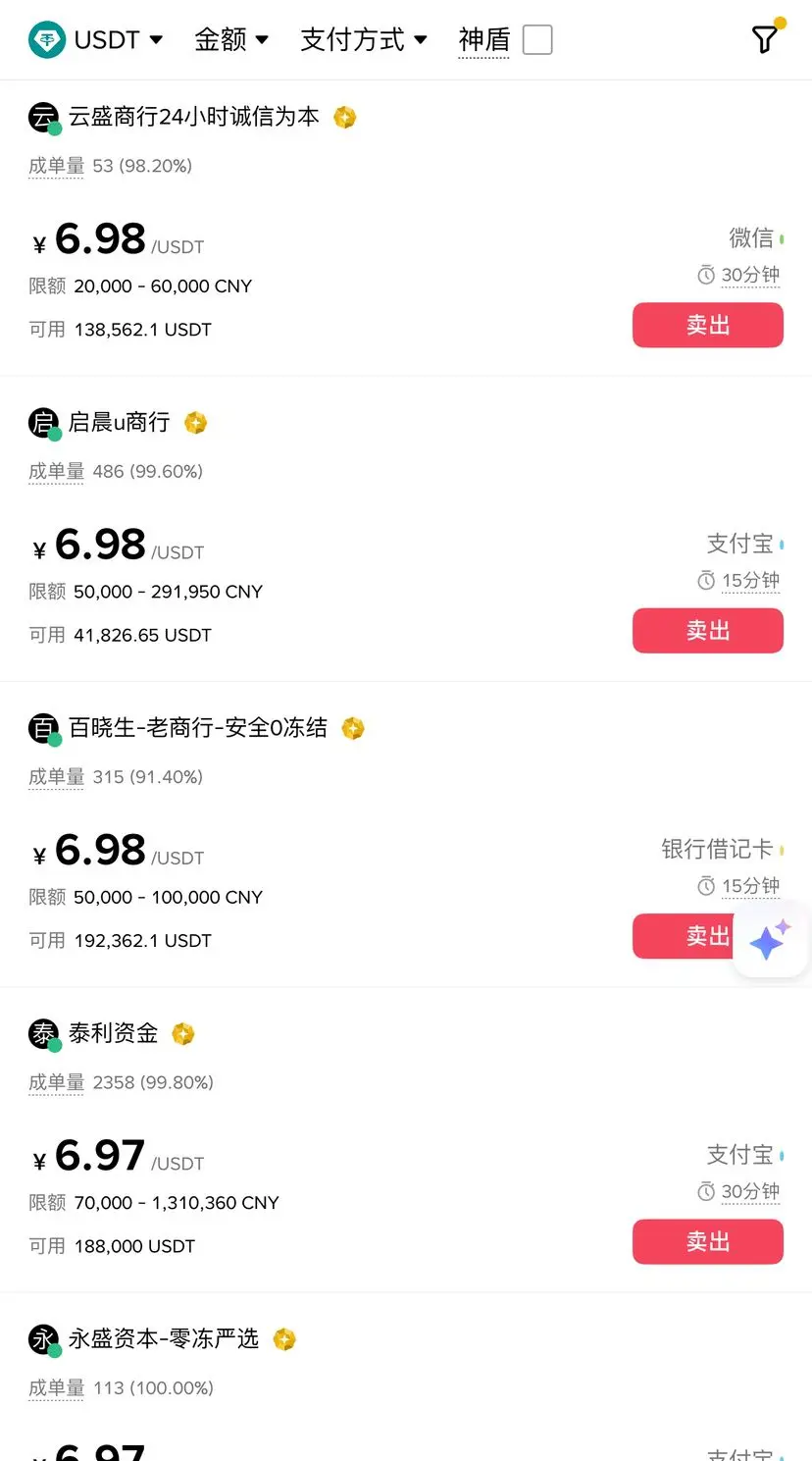Image resolution: width=812 pixels, height=1461 pixels.
Task: Open the AI assistant sparkle button
Action: click(x=771, y=941)
